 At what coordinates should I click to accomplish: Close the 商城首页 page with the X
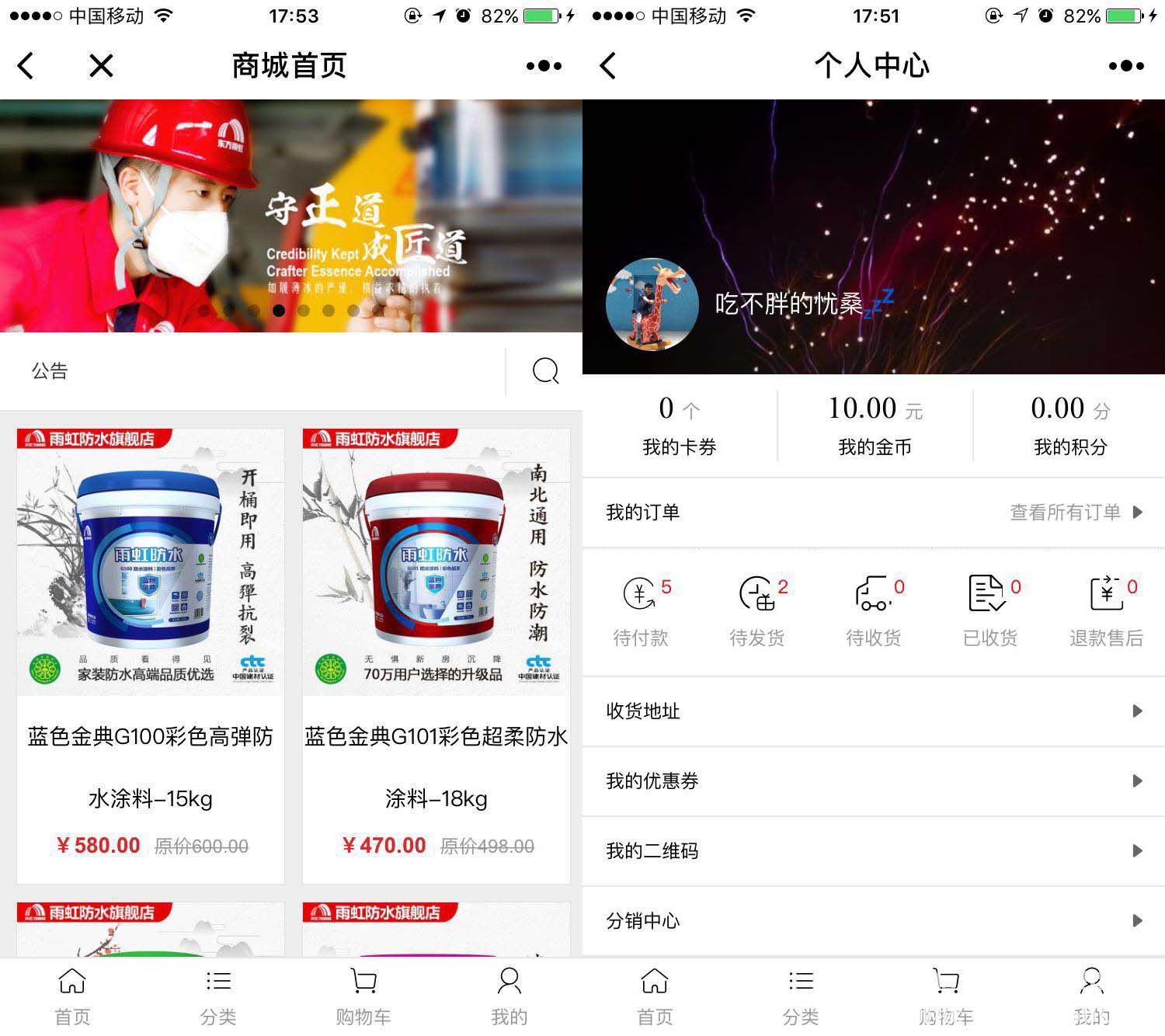(x=101, y=66)
